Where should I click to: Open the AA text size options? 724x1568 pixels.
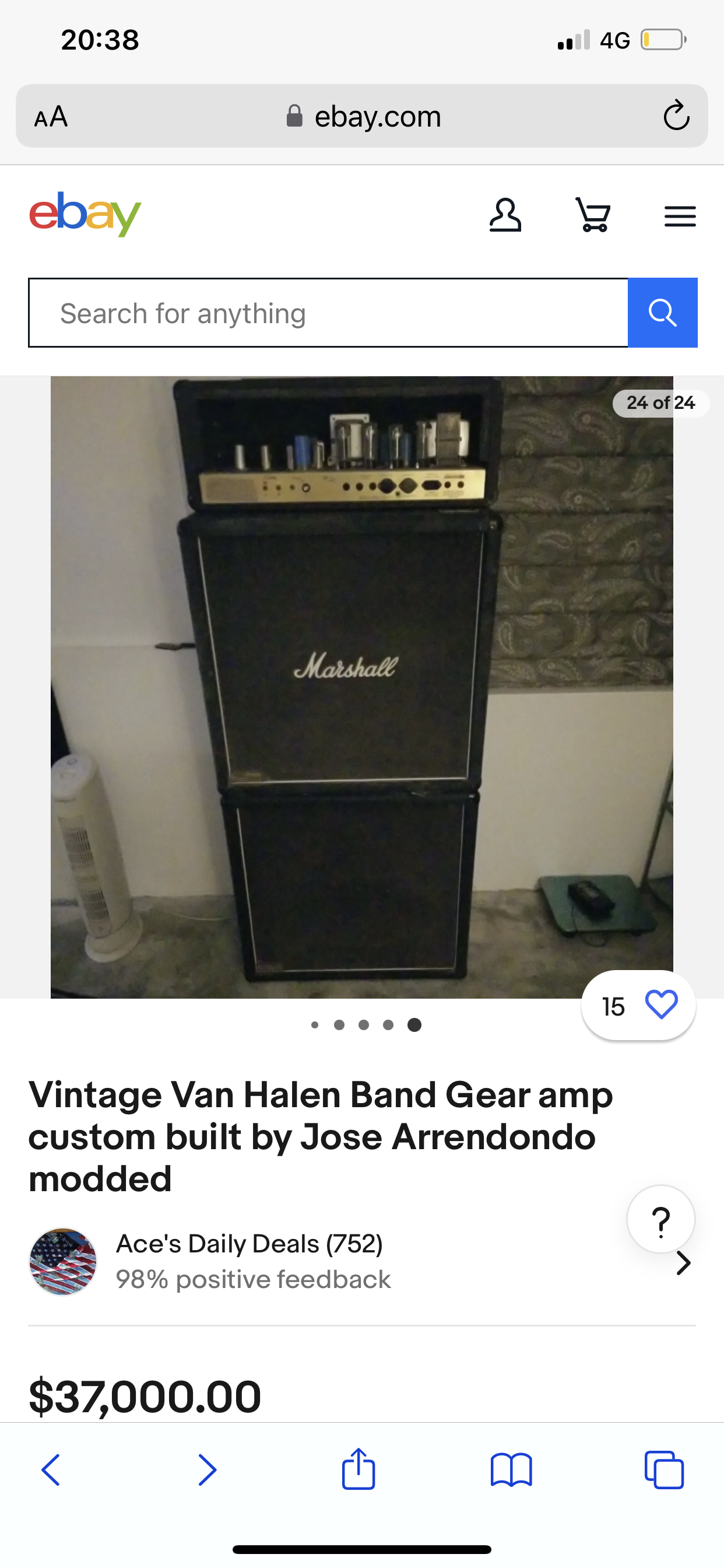click(51, 116)
